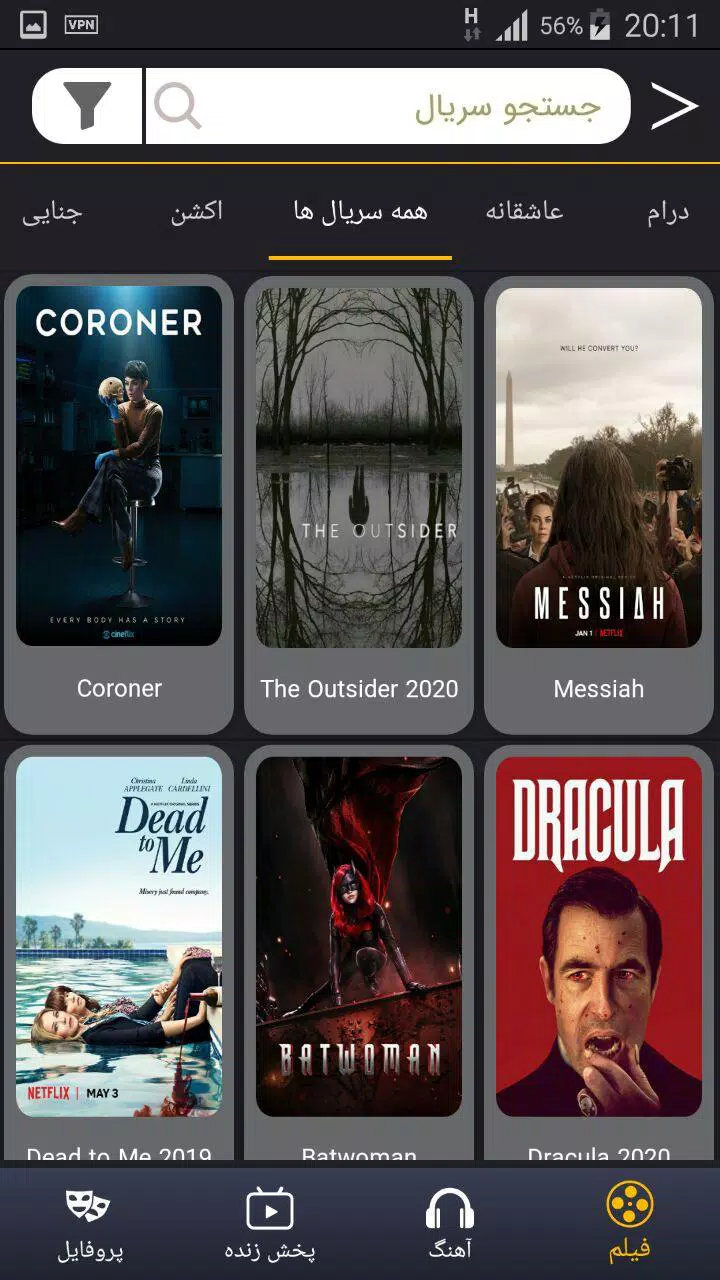
Task: Go to the پروفایل tab
Action: coord(90,1224)
